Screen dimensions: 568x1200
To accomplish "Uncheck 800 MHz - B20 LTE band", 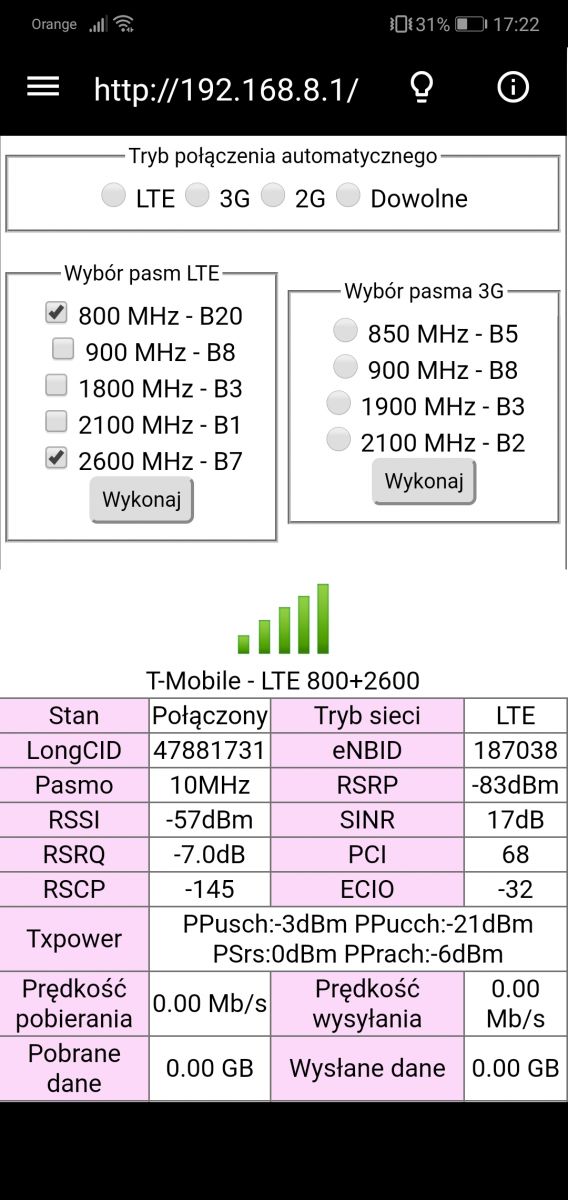I will [56, 313].
